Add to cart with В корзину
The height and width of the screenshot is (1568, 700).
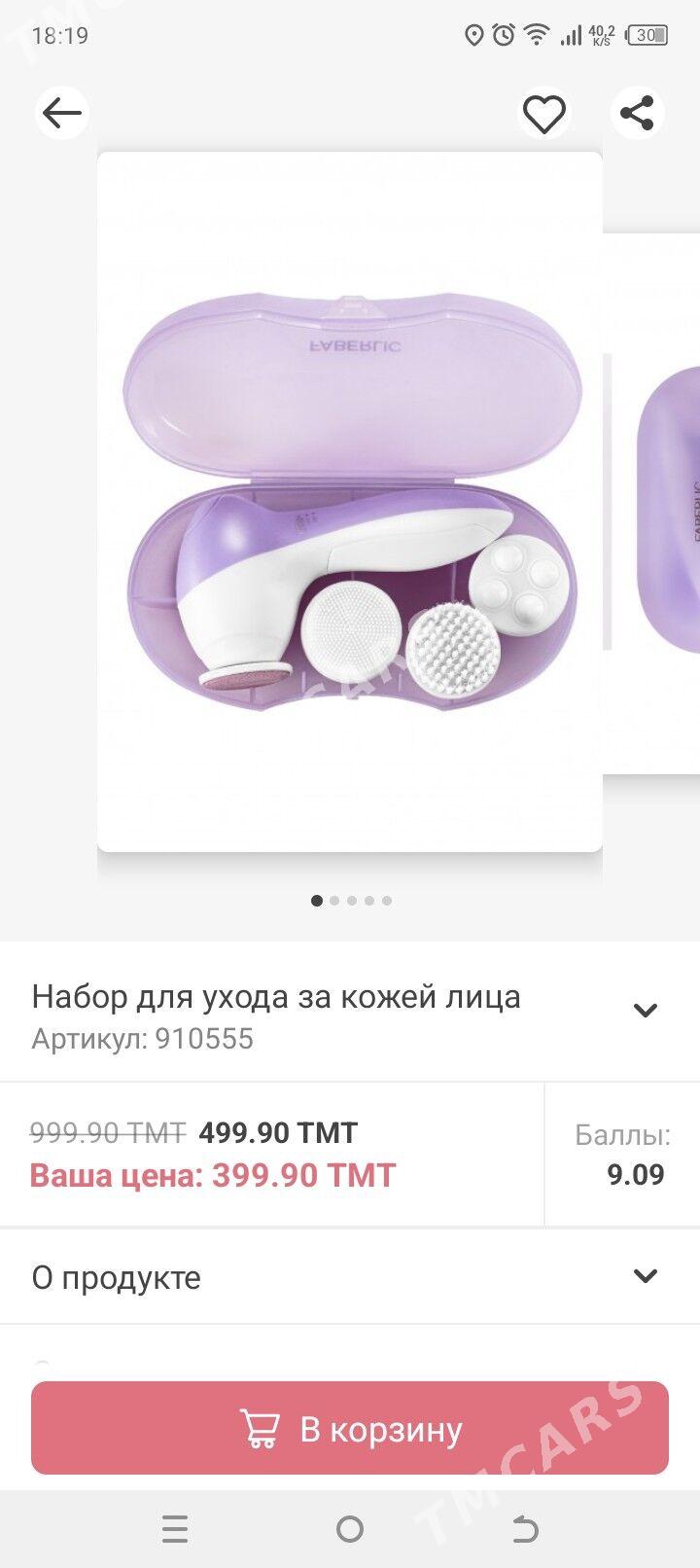(x=350, y=1428)
